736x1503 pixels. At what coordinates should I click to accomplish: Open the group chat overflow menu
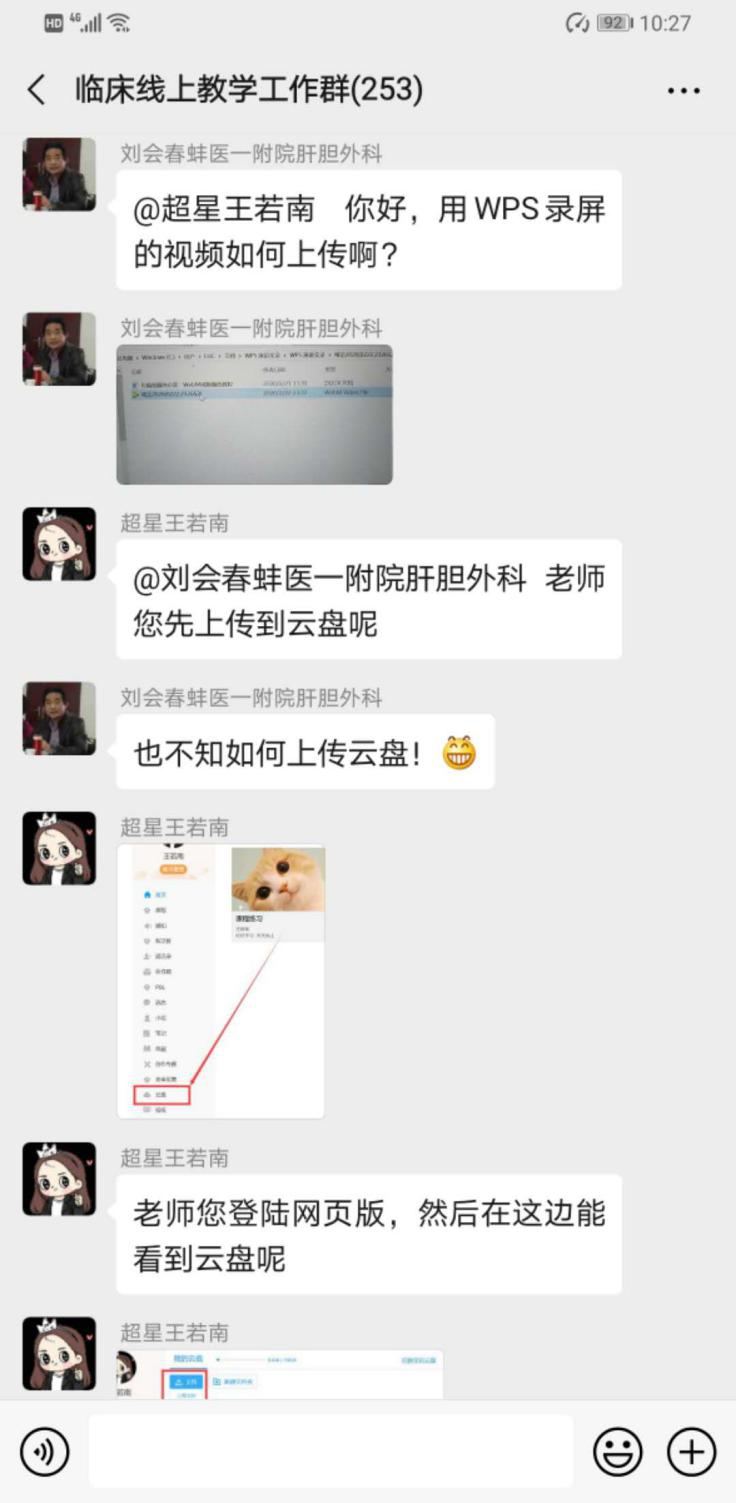(x=683, y=91)
